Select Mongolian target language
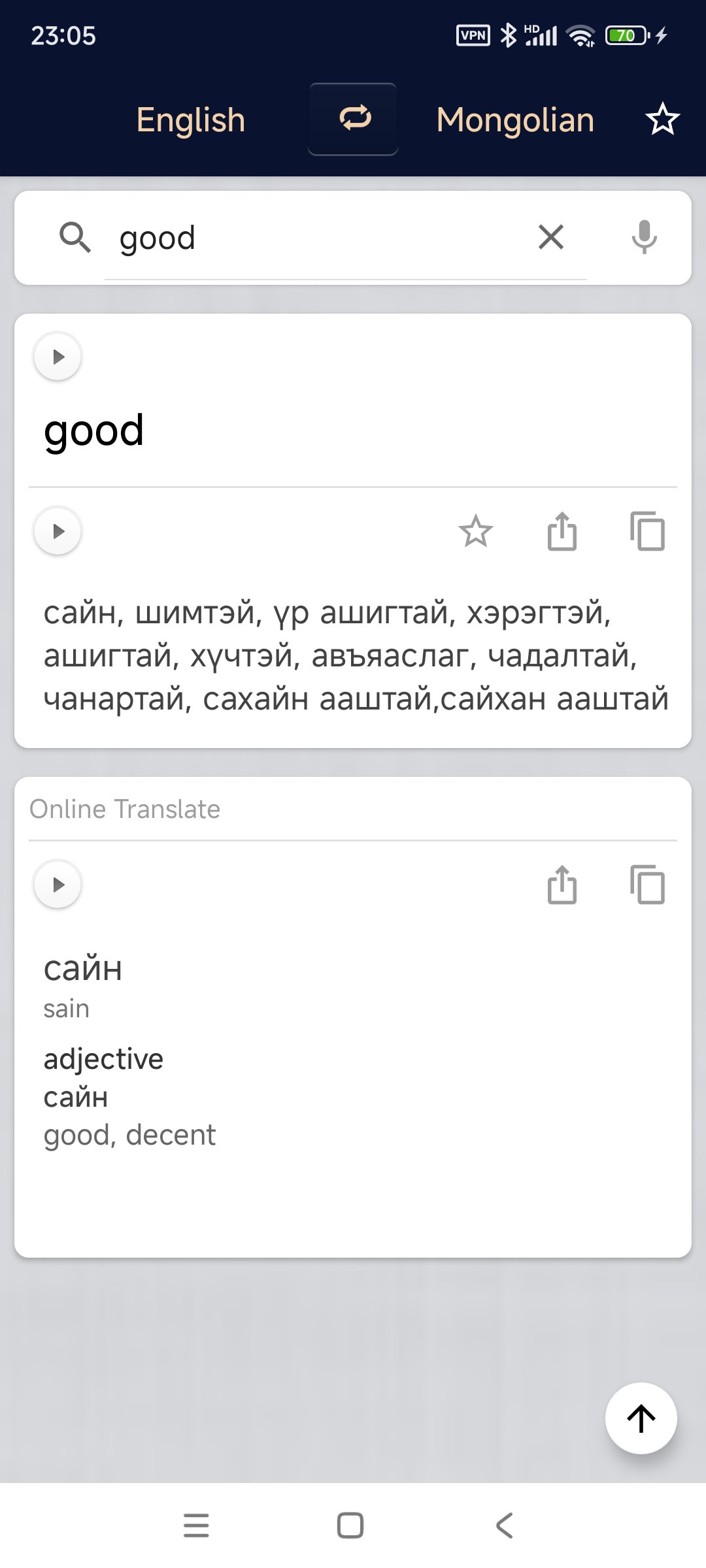 tap(515, 120)
